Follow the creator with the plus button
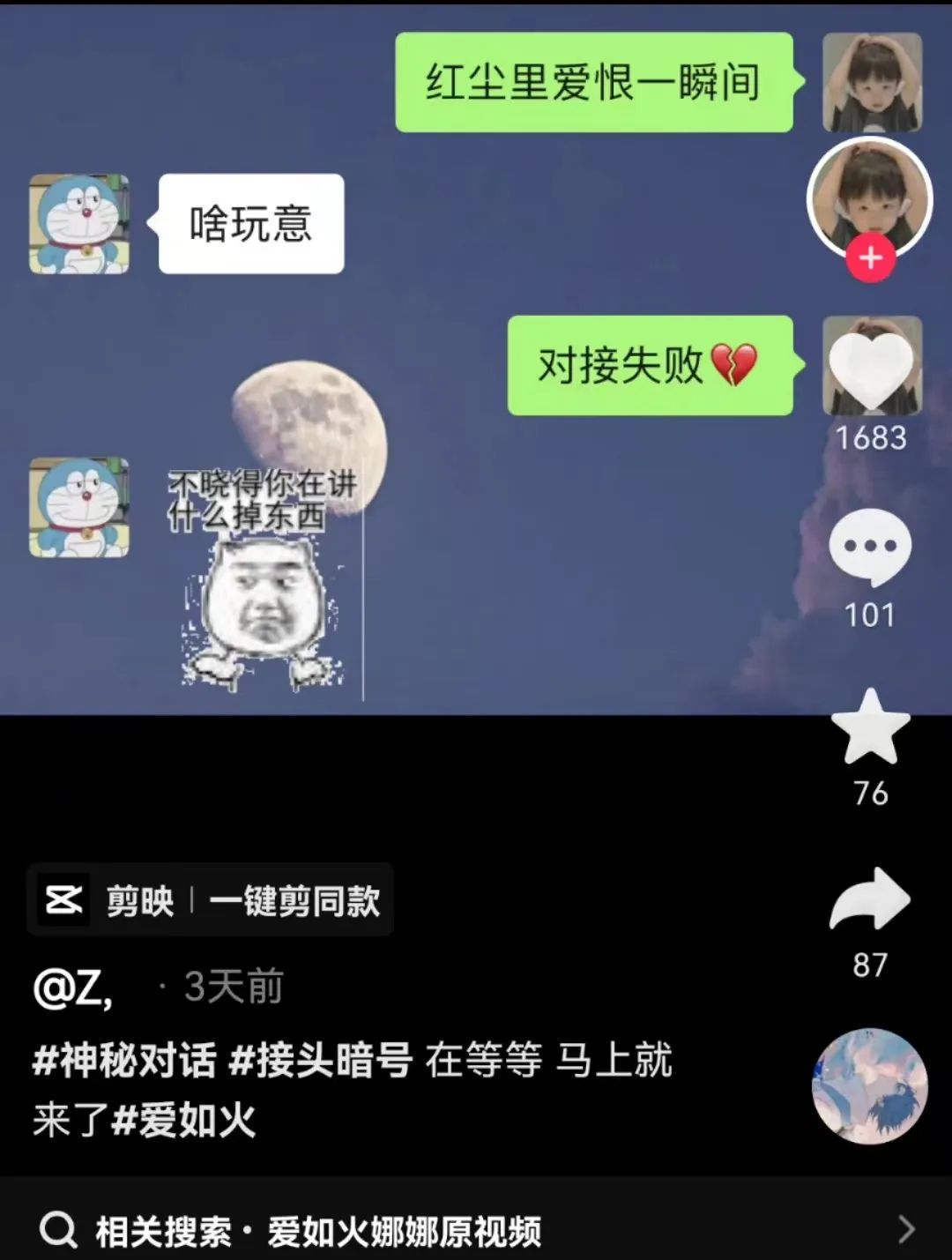The width and height of the screenshot is (952, 1260). tap(871, 258)
